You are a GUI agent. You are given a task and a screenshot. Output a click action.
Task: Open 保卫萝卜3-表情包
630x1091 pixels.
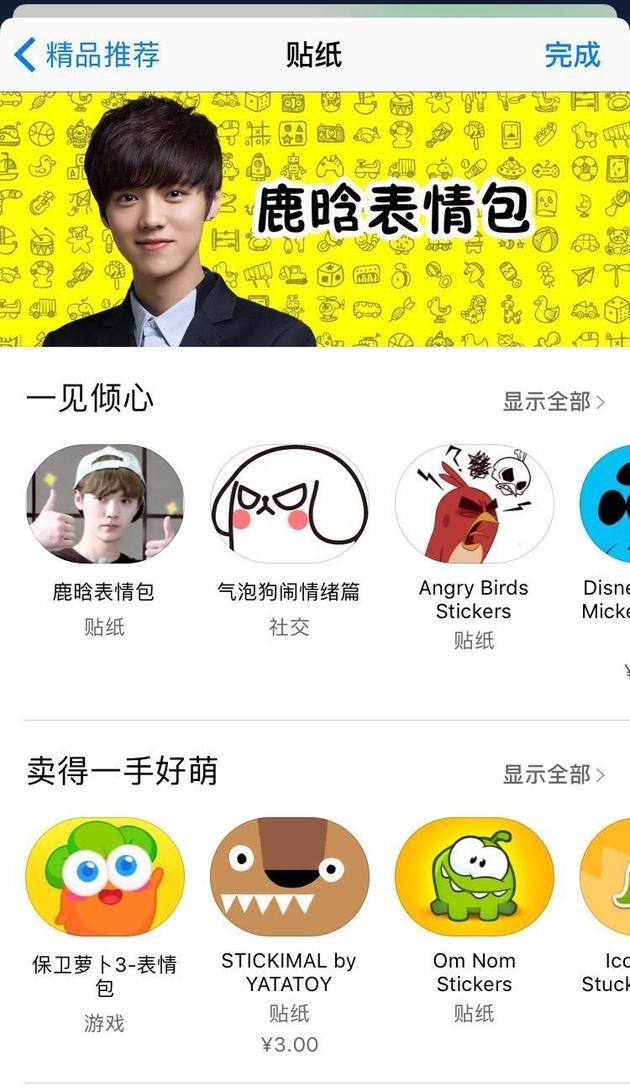pyautogui.click(x=104, y=877)
